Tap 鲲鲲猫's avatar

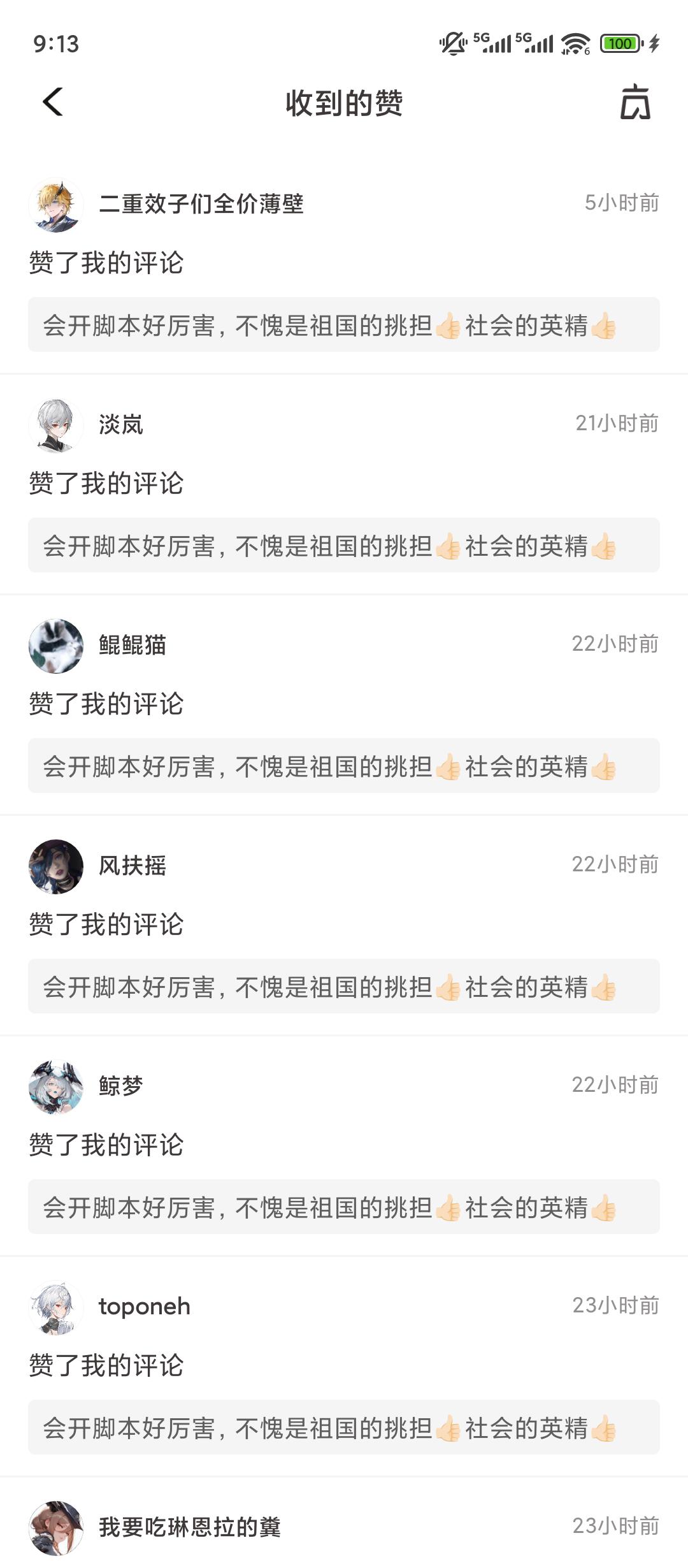click(x=56, y=646)
